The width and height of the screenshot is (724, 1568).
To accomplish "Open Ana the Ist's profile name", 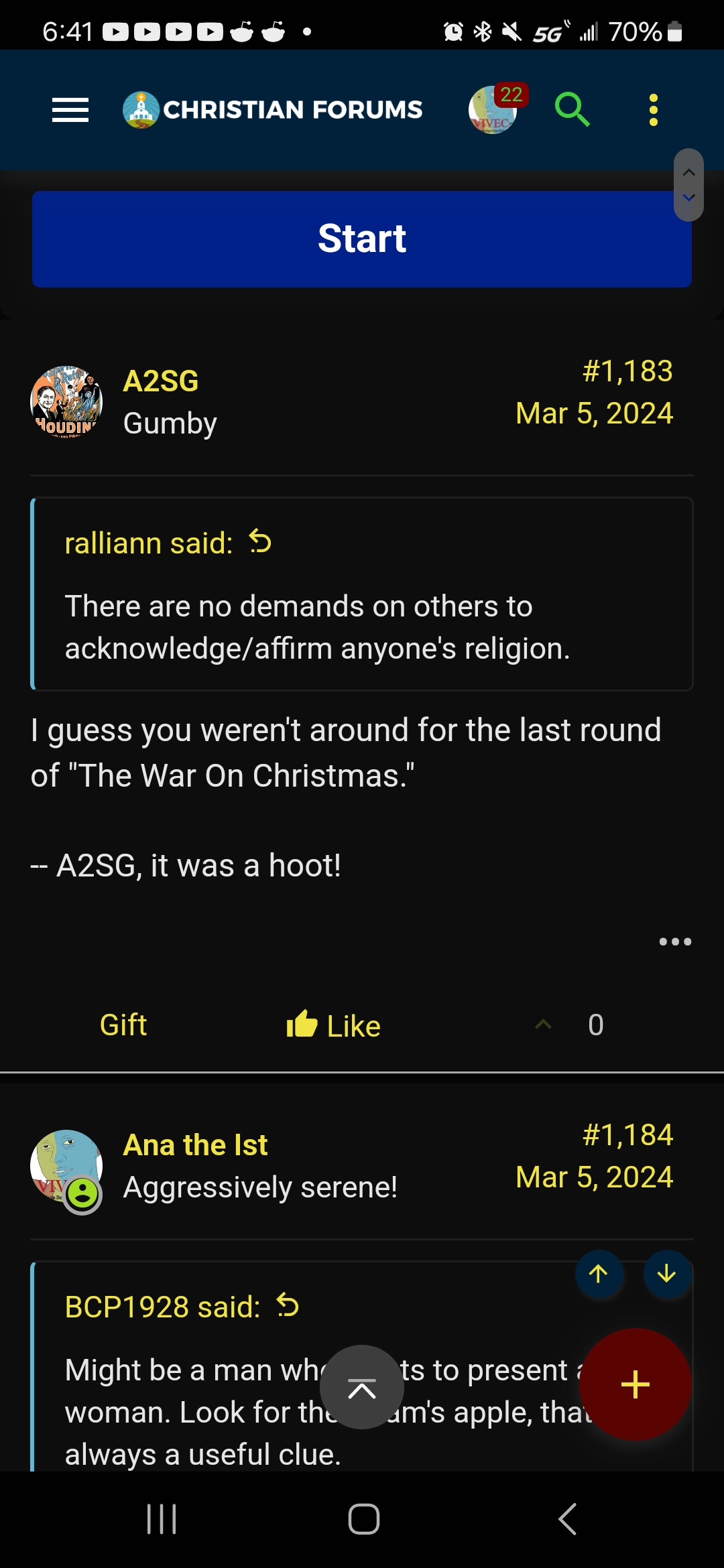I will pyautogui.click(x=196, y=1145).
